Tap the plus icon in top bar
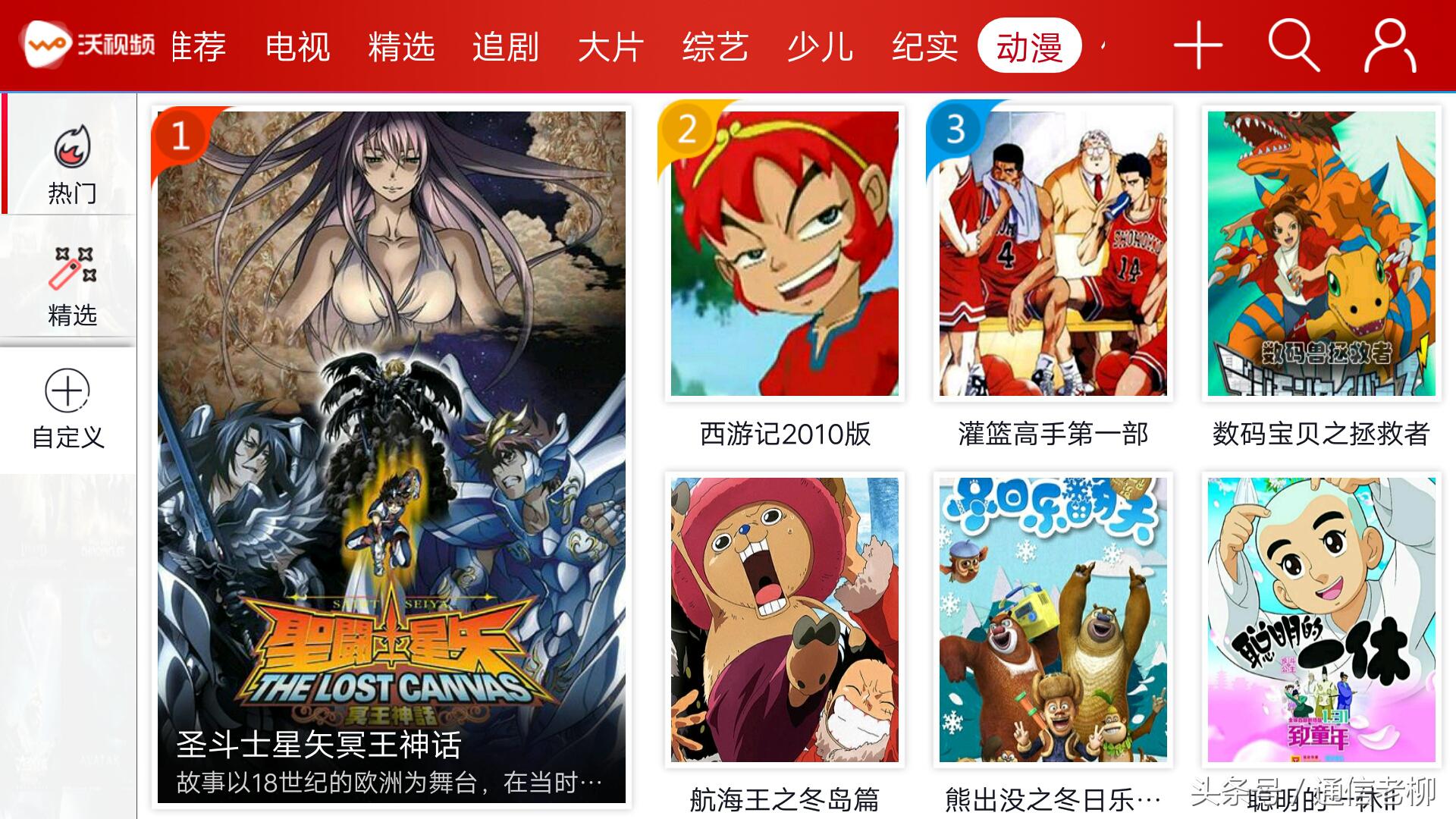Image resolution: width=1456 pixels, height=819 pixels. [x=1198, y=45]
